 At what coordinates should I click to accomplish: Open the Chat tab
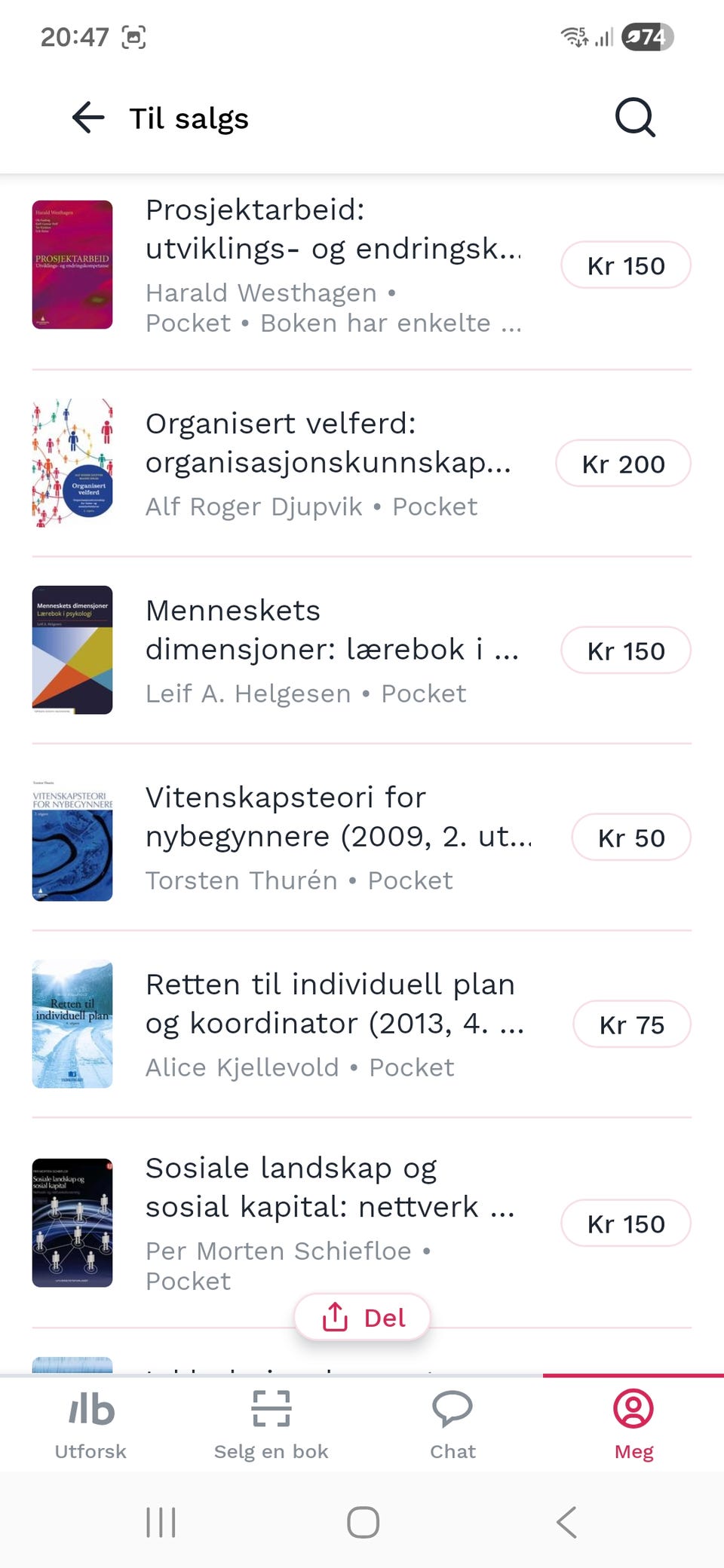[452, 1423]
